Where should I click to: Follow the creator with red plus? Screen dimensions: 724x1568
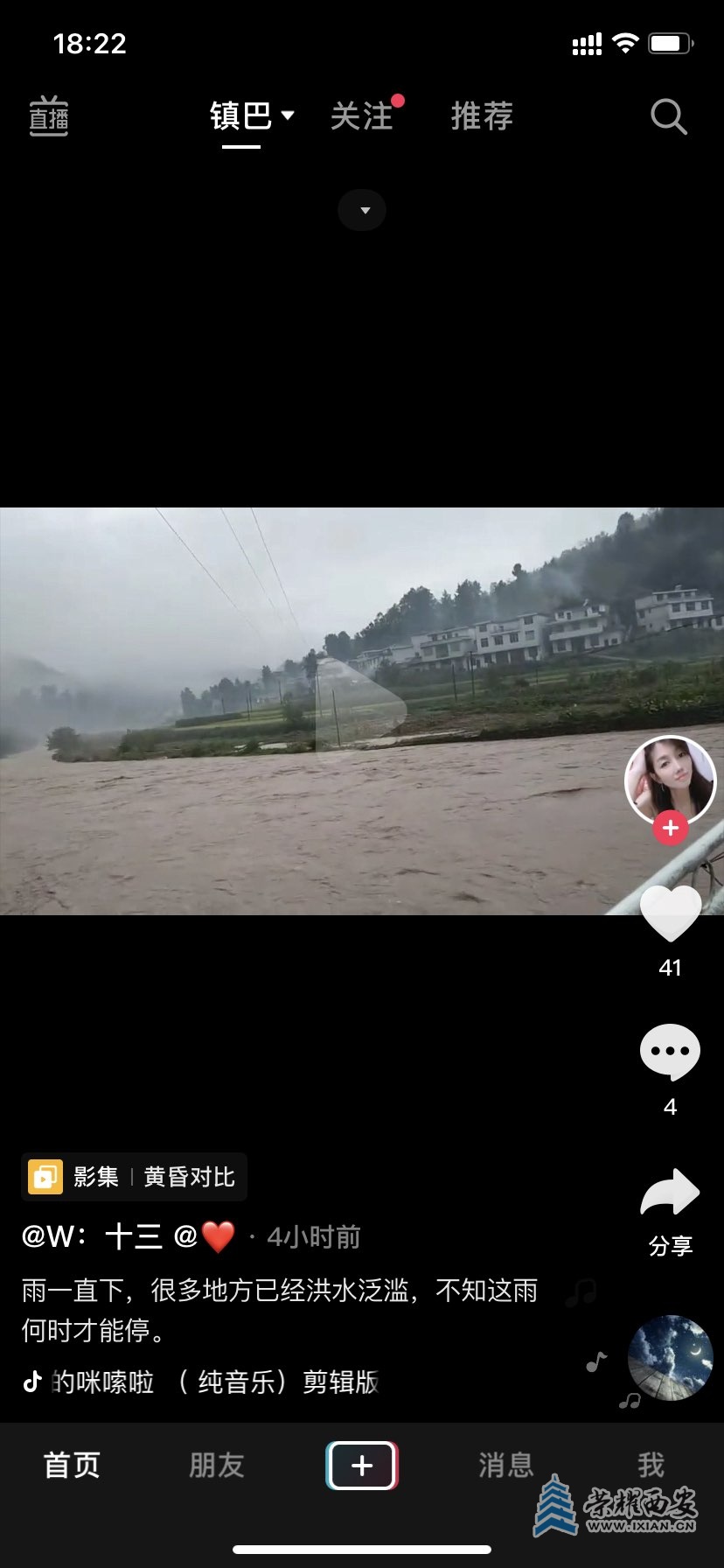click(671, 828)
